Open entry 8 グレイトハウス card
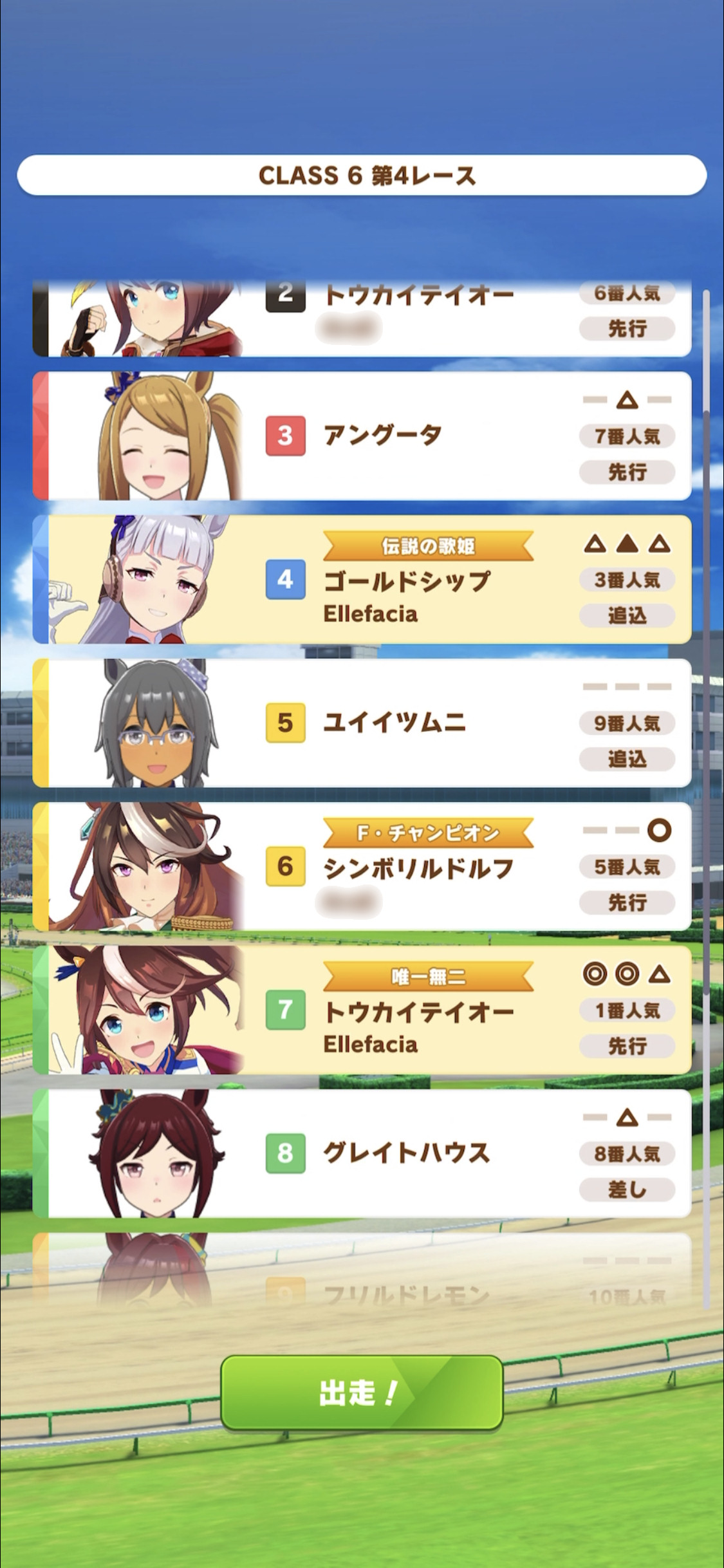This screenshot has height=1568, width=724. click(362, 1153)
